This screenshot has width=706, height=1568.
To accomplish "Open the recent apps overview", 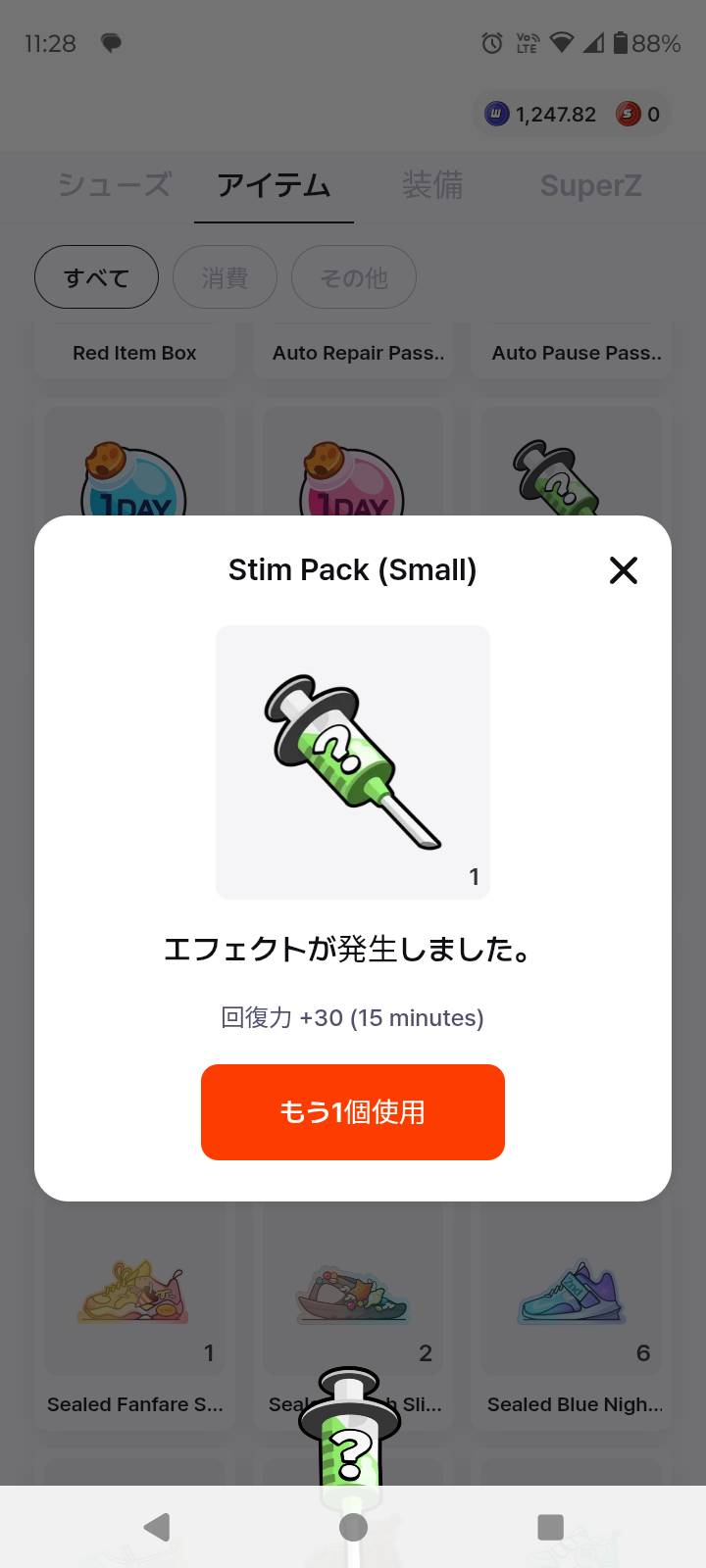I will click(550, 1527).
